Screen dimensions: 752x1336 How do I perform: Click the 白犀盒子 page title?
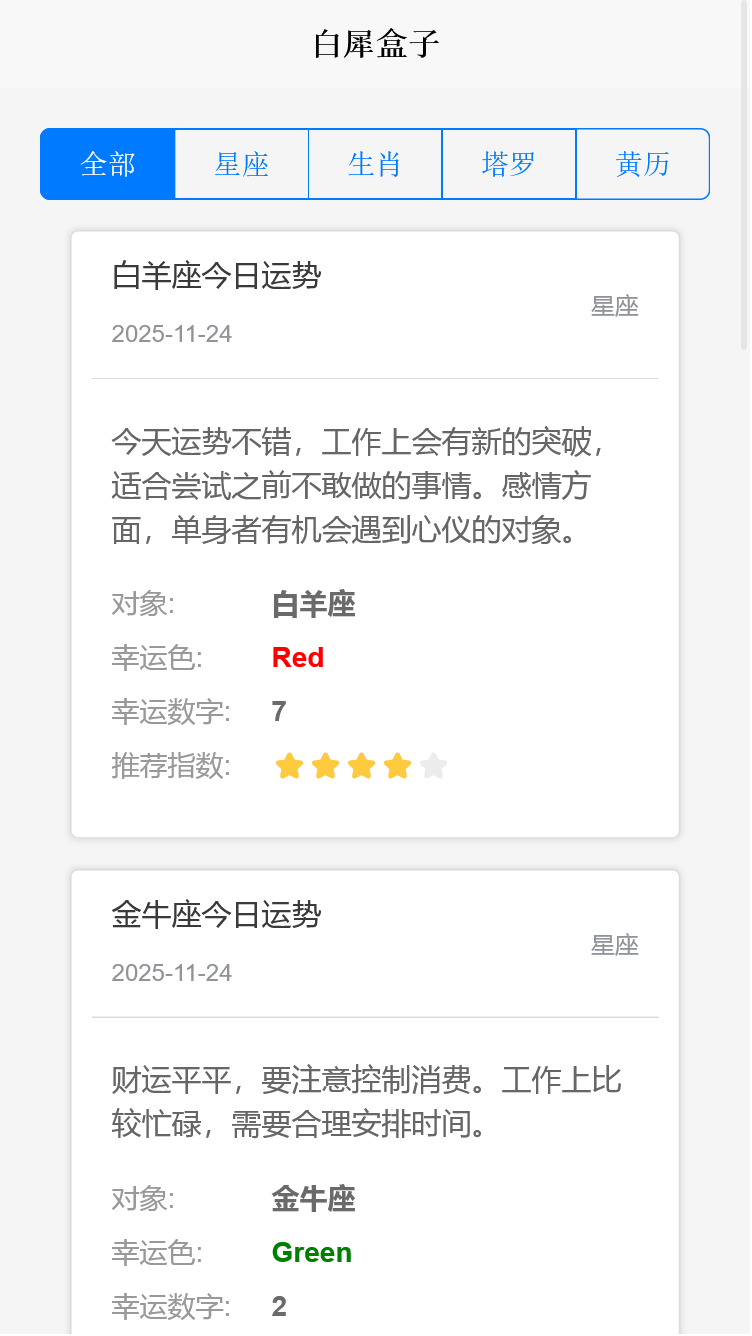click(376, 43)
